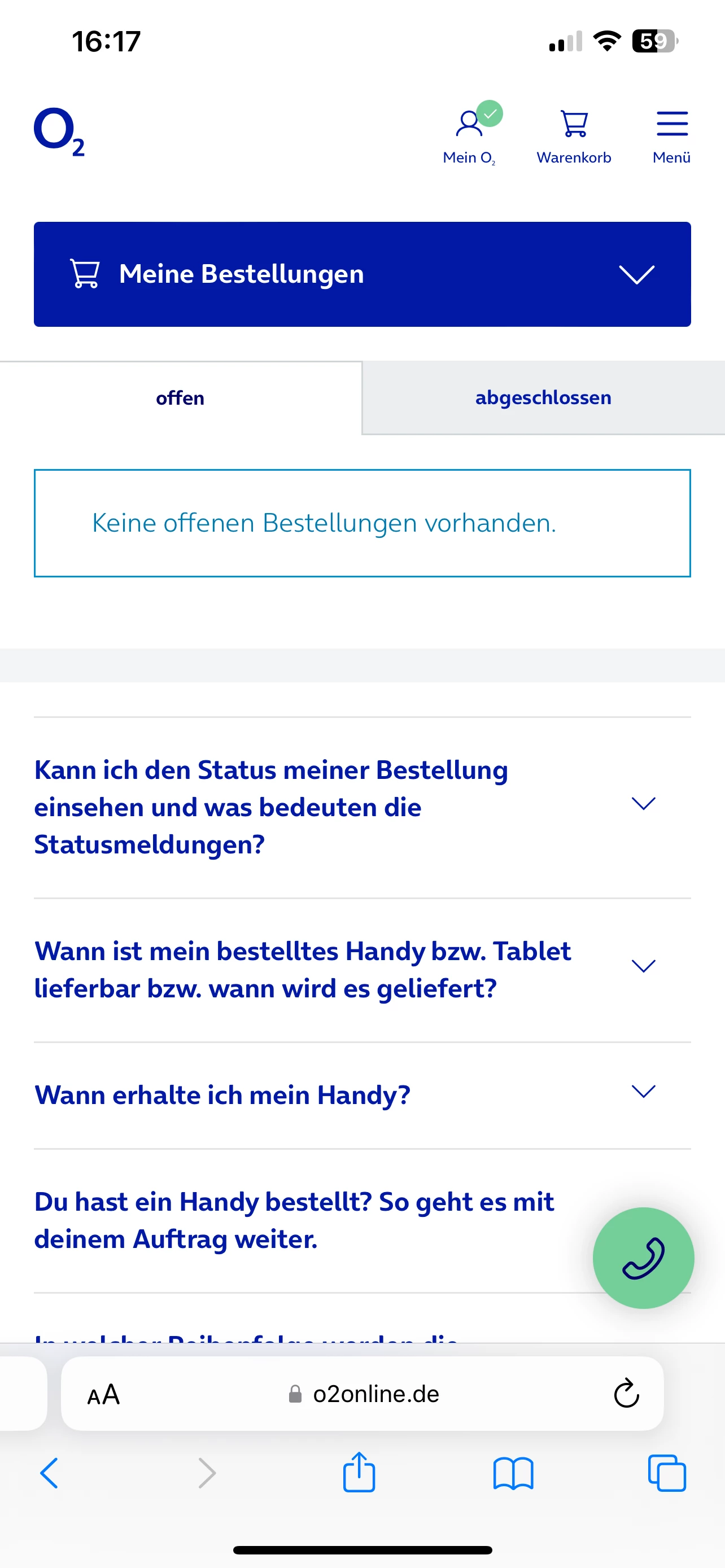Reload the page
The width and height of the screenshot is (725, 1568).
[626, 1393]
